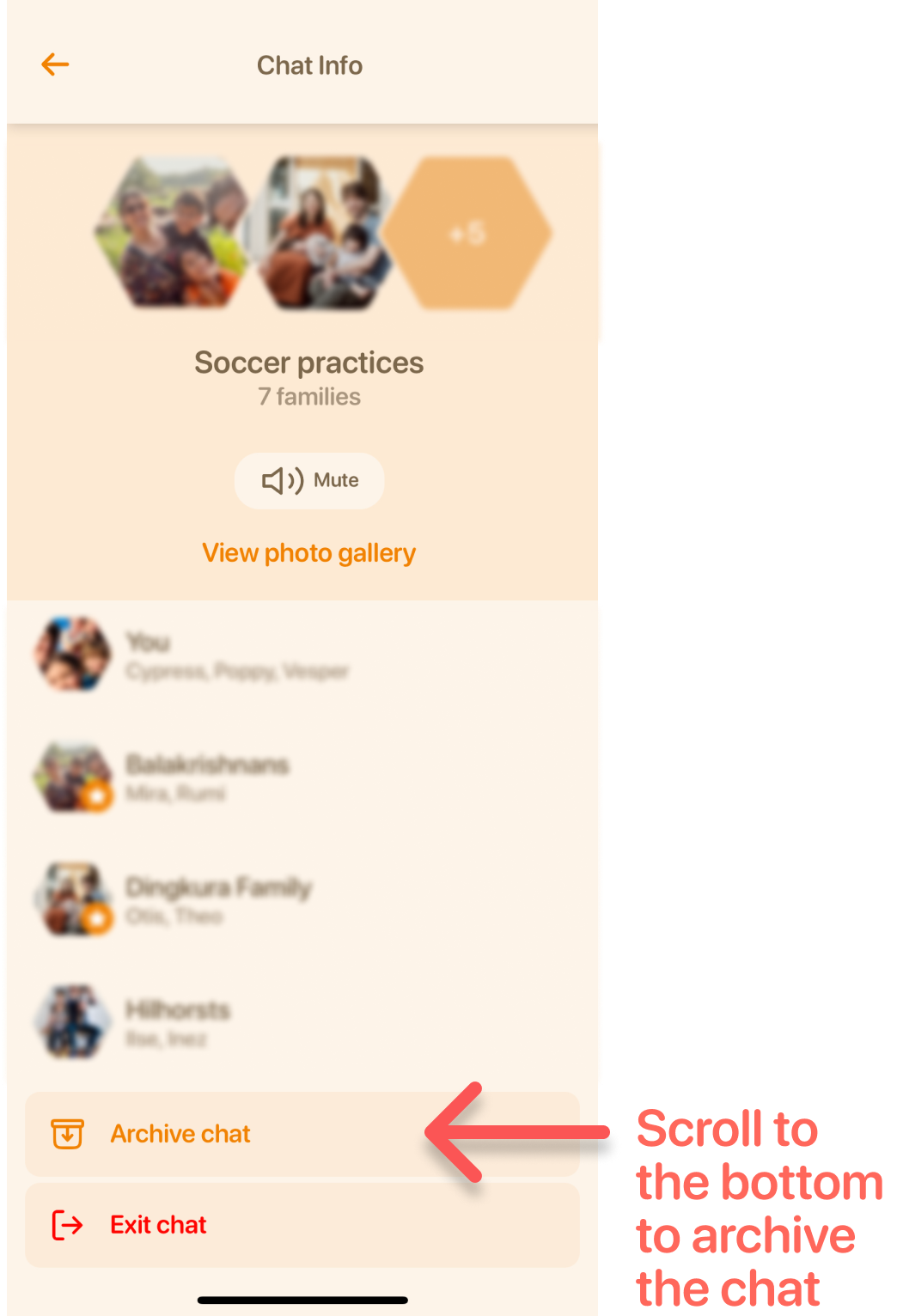Image resolution: width=897 pixels, height=1316 pixels.
Task: Tap Exit chat to leave
Action: pos(159,1225)
